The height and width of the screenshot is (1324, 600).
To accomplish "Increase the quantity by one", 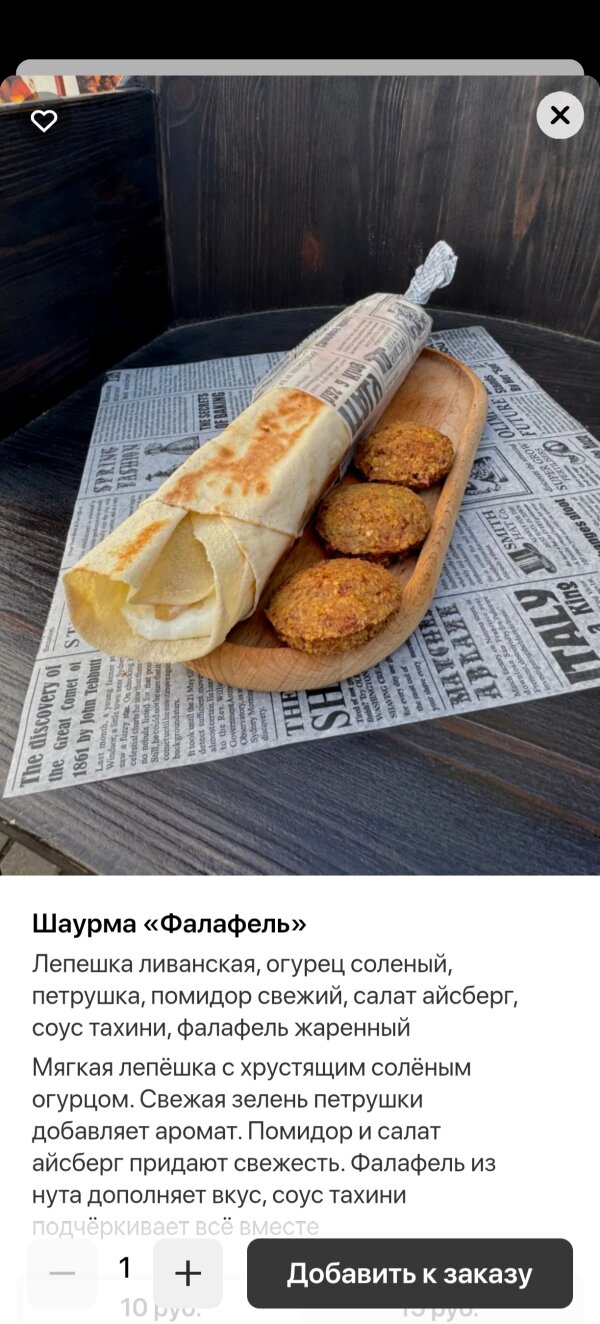I will 188,1273.
